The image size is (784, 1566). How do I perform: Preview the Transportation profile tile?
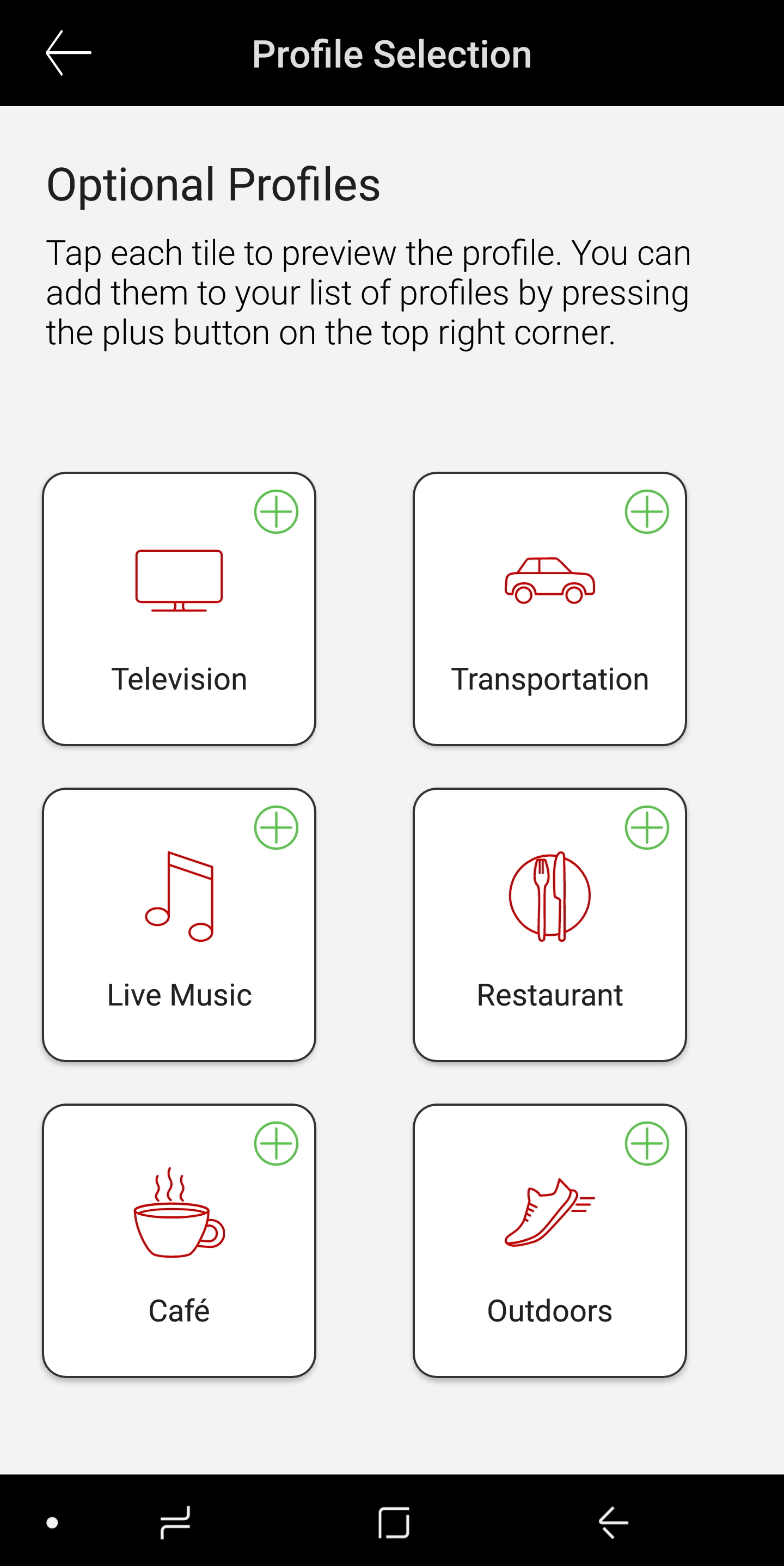coord(549,608)
